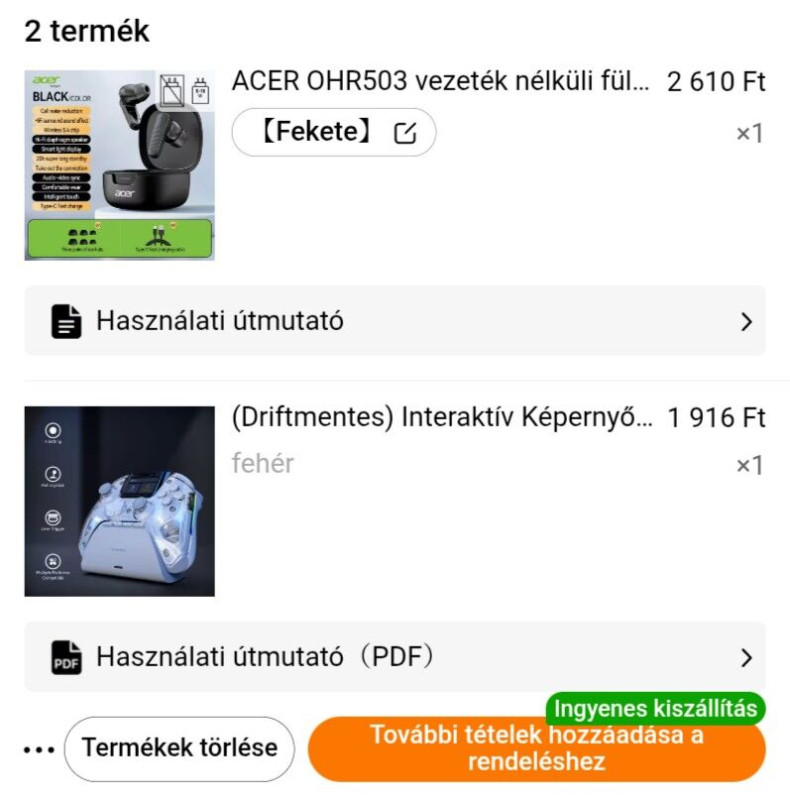Open the Driftmentes controller product image

[119, 501]
